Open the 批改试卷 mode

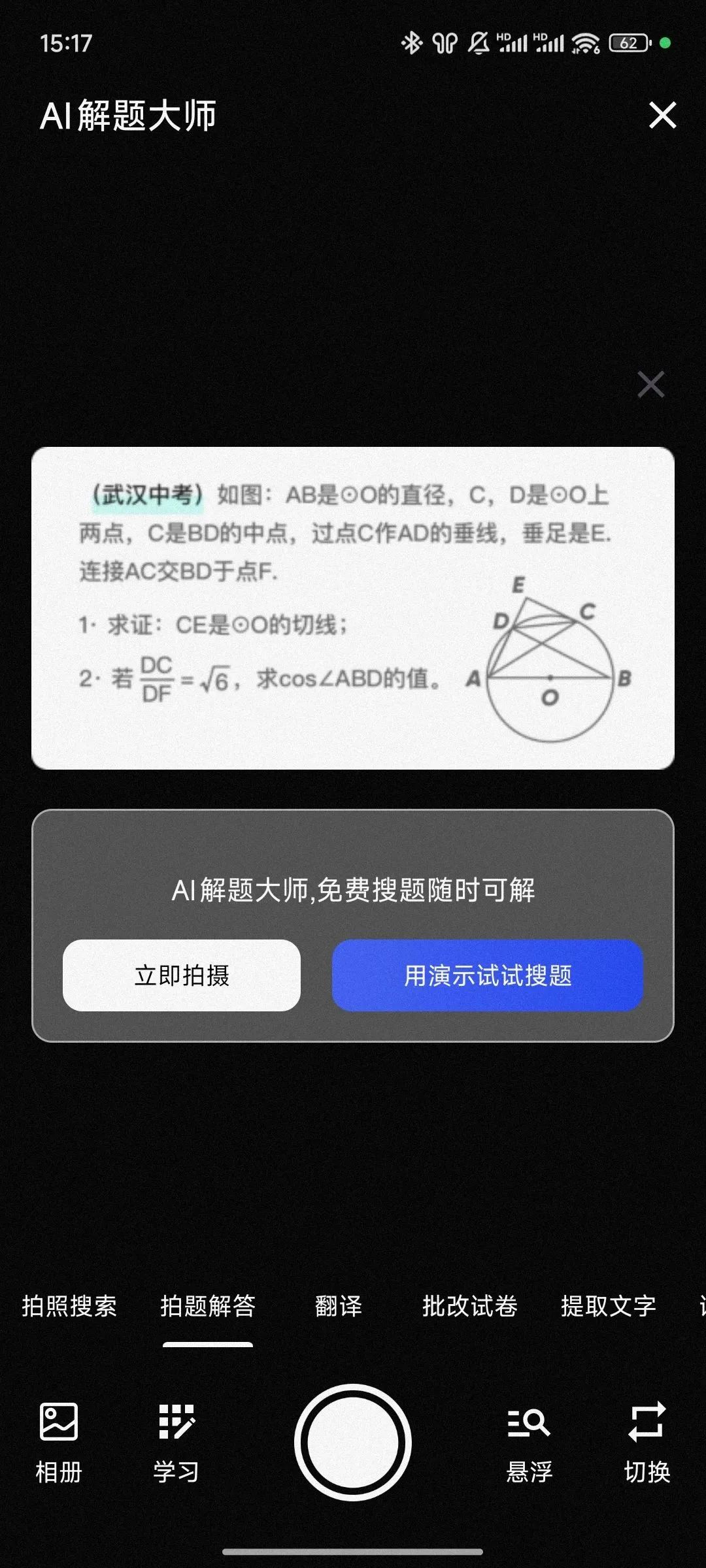470,1306
